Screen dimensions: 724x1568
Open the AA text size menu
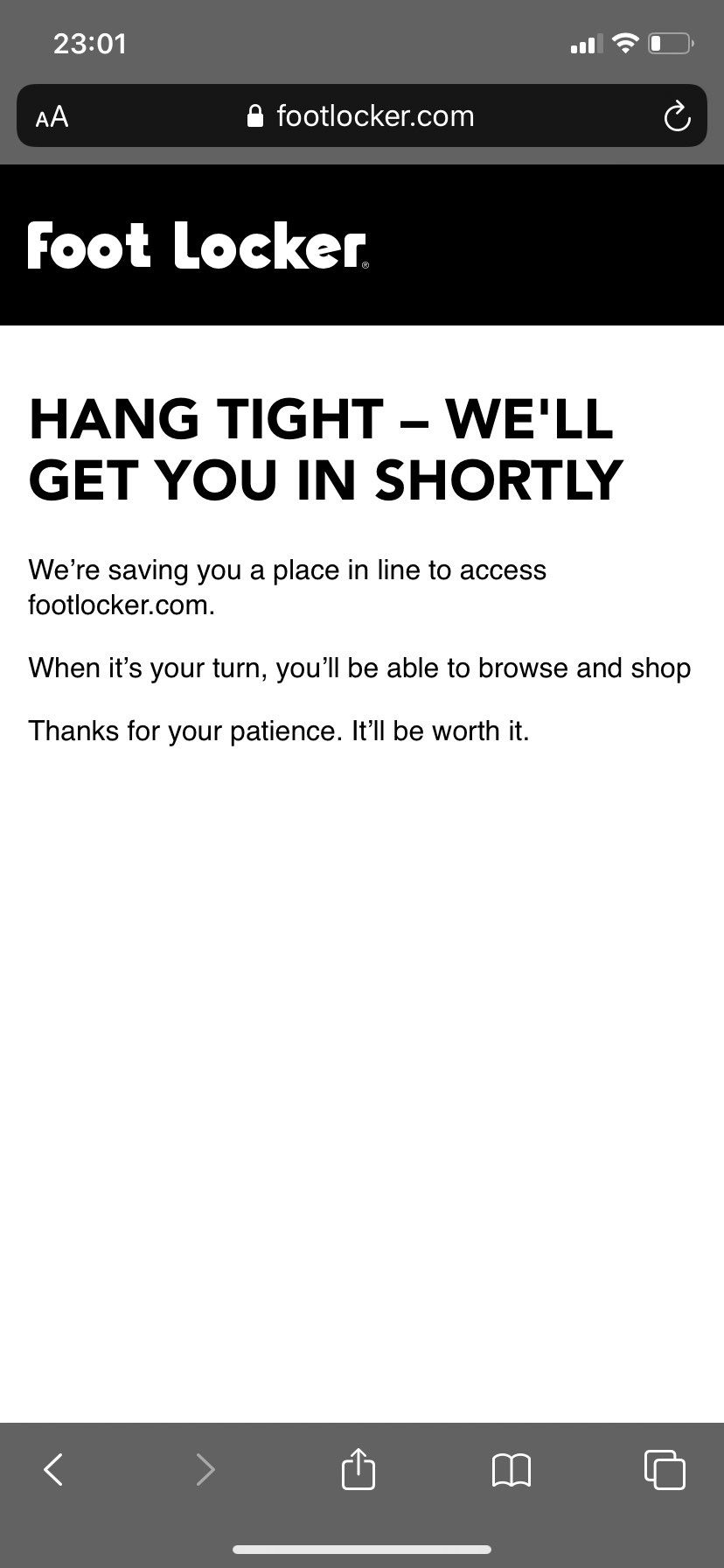coord(52,116)
